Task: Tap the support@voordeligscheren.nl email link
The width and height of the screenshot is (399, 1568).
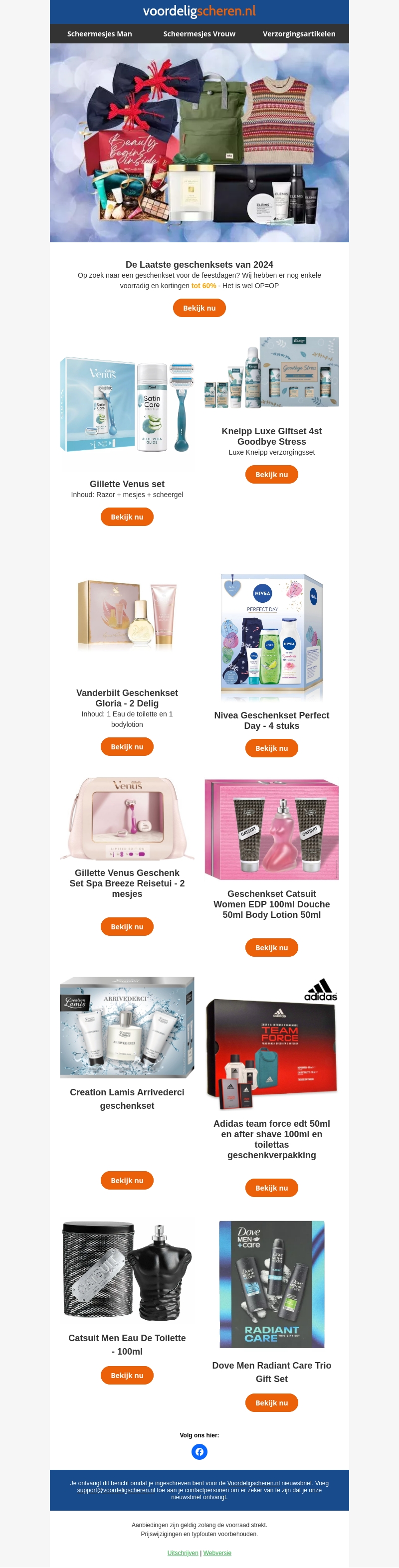Action: [x=116, y=1490]
